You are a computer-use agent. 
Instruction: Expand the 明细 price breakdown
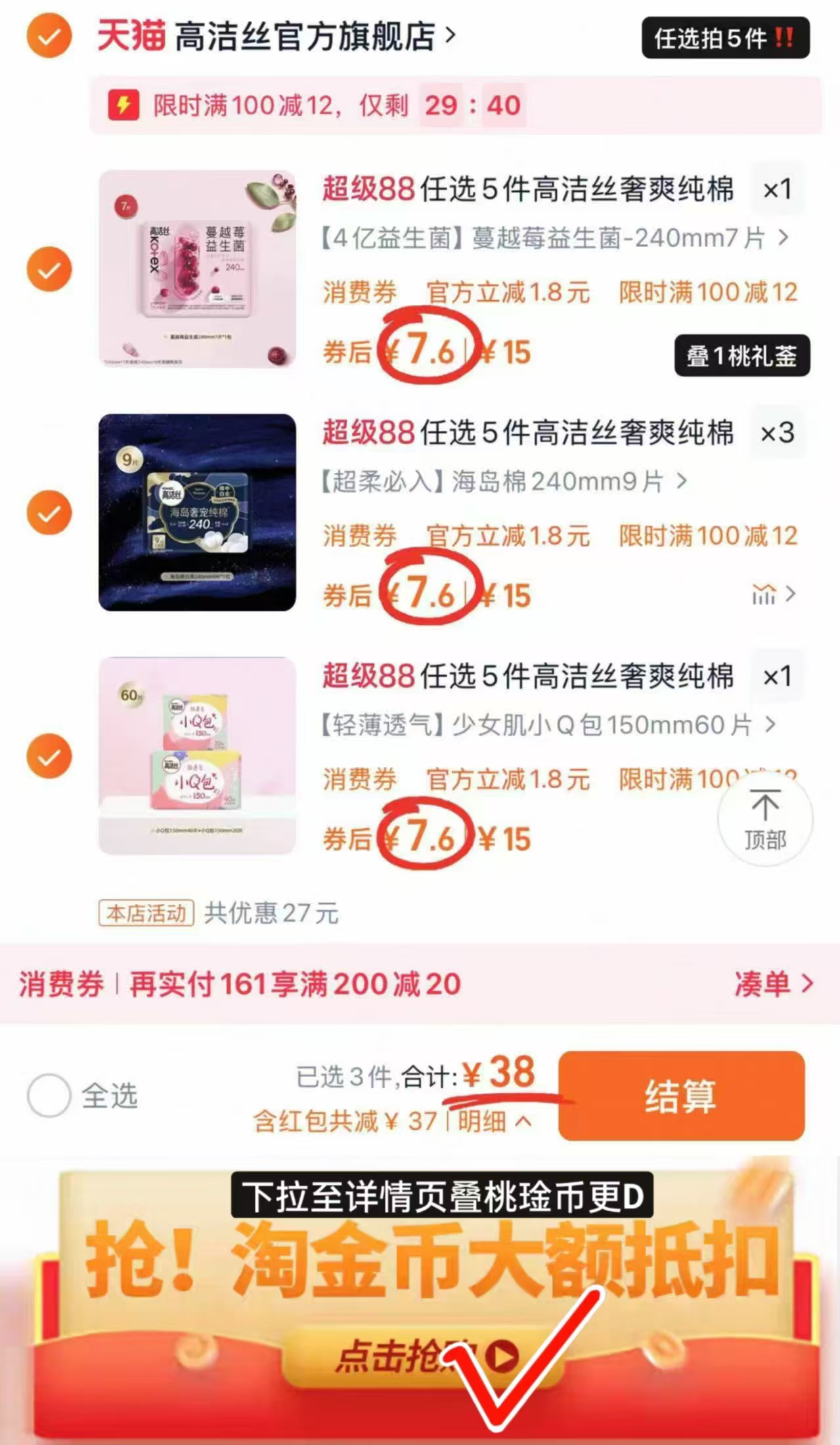pyautogui.click(x=483, y=1122)
